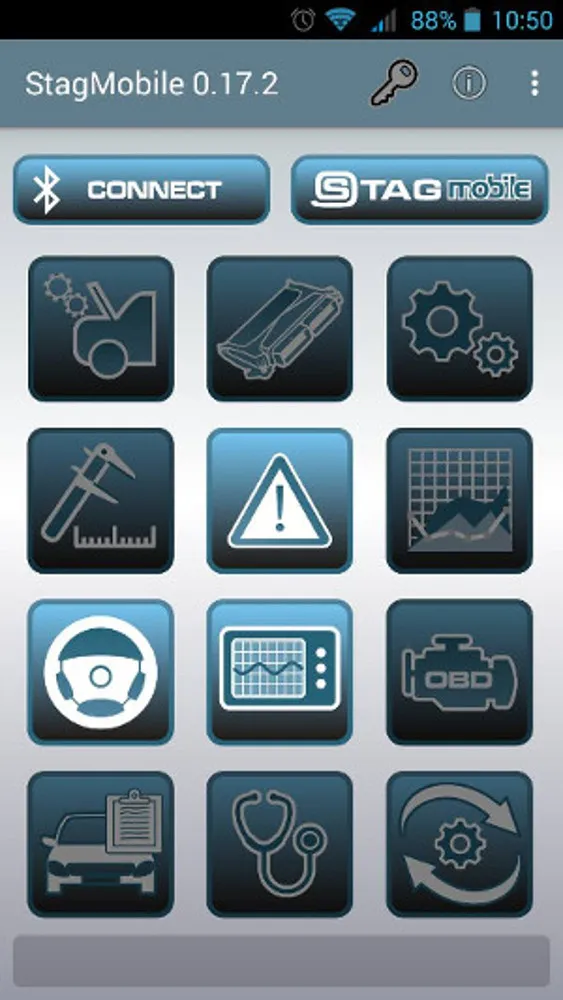This screenshot has width=563, height=1000.
Task: Open the gear with circular arrows tile
Action: coord(460,844)
